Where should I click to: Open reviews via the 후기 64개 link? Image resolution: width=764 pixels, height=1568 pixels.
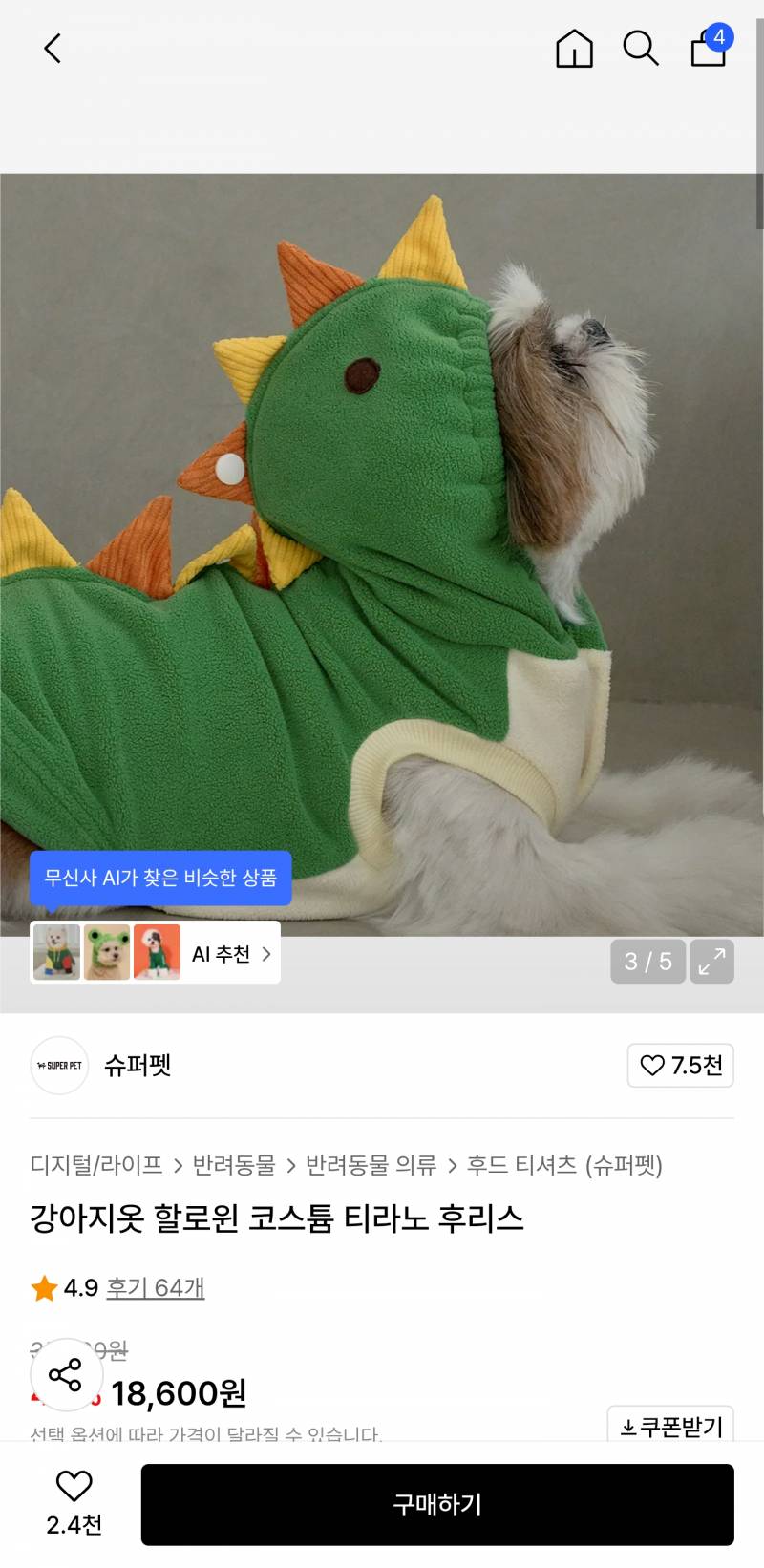[x=157, y=1289]
